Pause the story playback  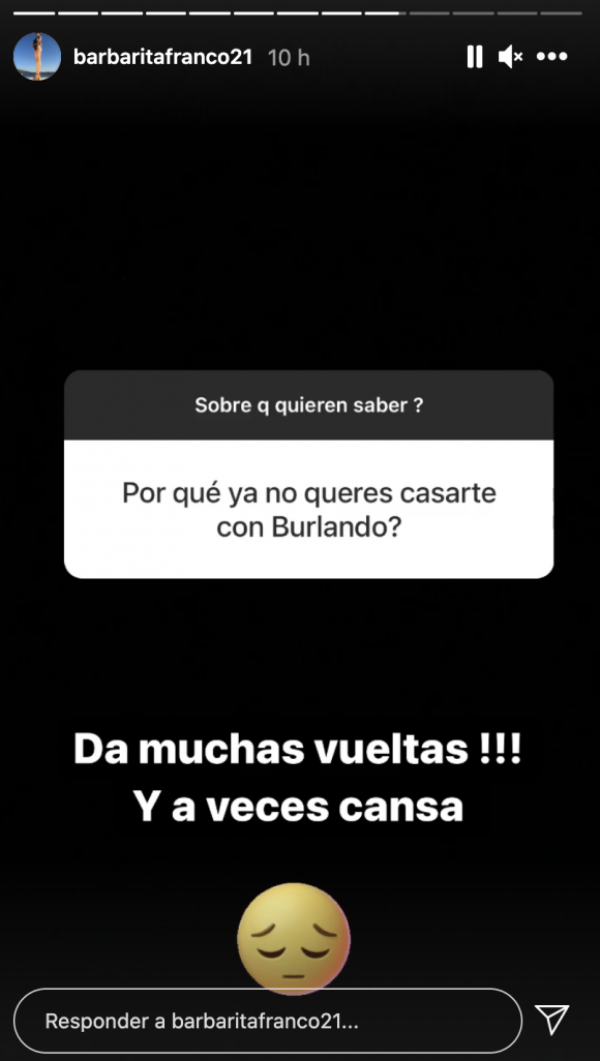pyautogui.click(x=474, y=57)
